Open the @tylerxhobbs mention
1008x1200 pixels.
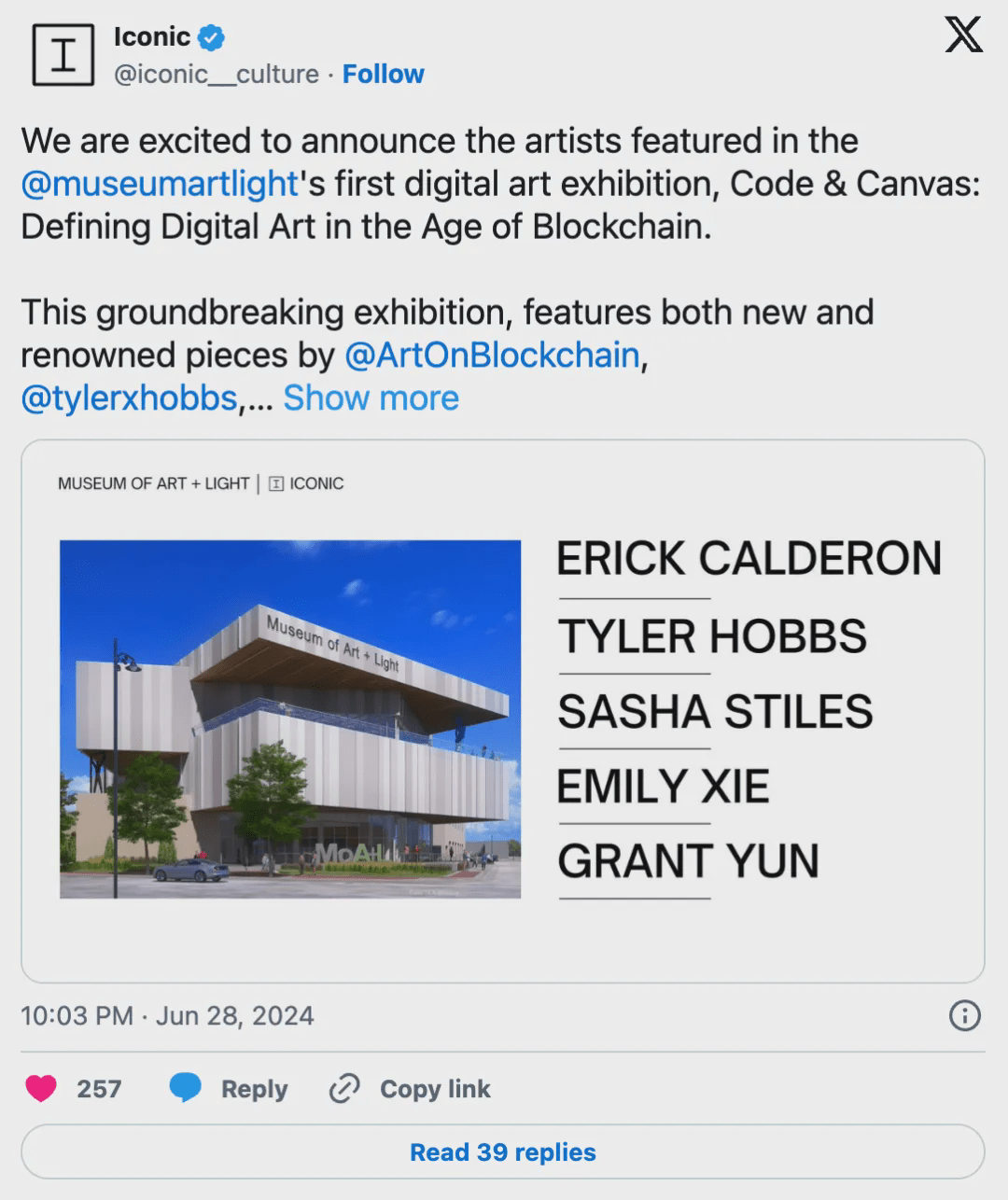129,398
